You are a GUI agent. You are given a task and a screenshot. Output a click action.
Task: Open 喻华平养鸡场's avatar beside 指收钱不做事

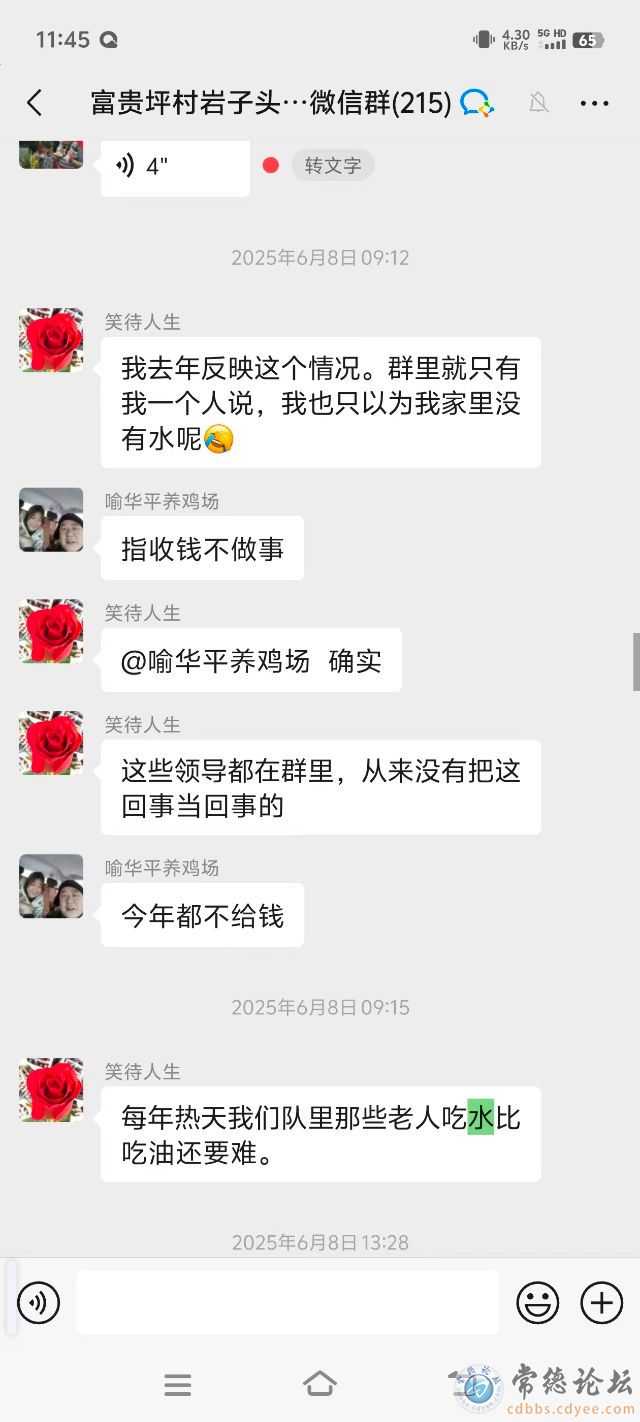point(51,520)
